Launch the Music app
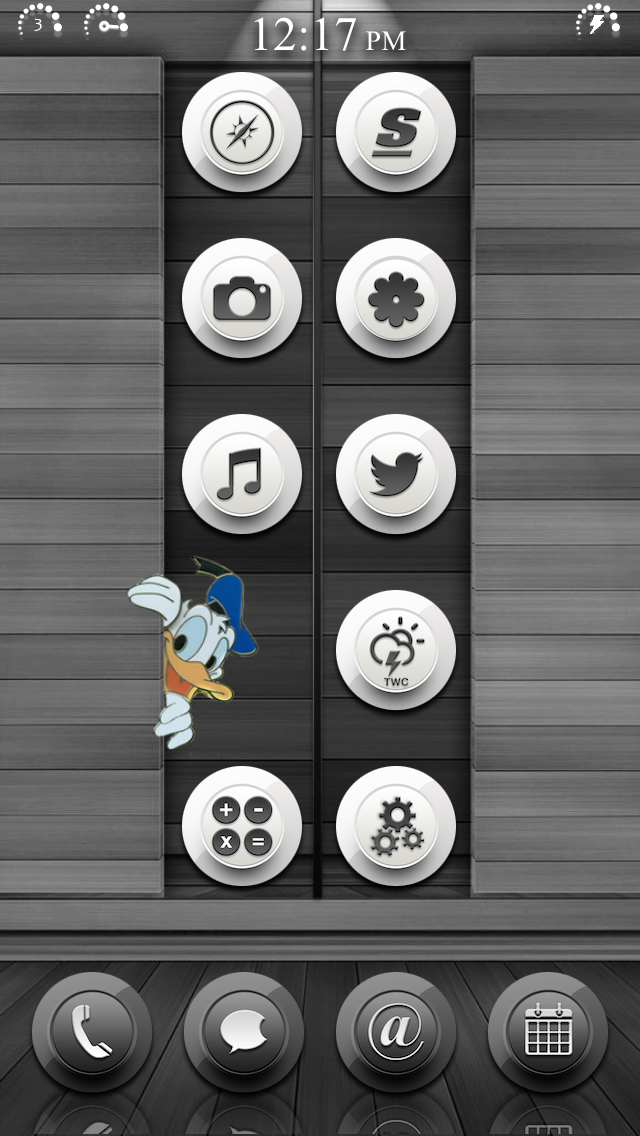This screenshot has width=640, height=1136. tap(241, 474)
